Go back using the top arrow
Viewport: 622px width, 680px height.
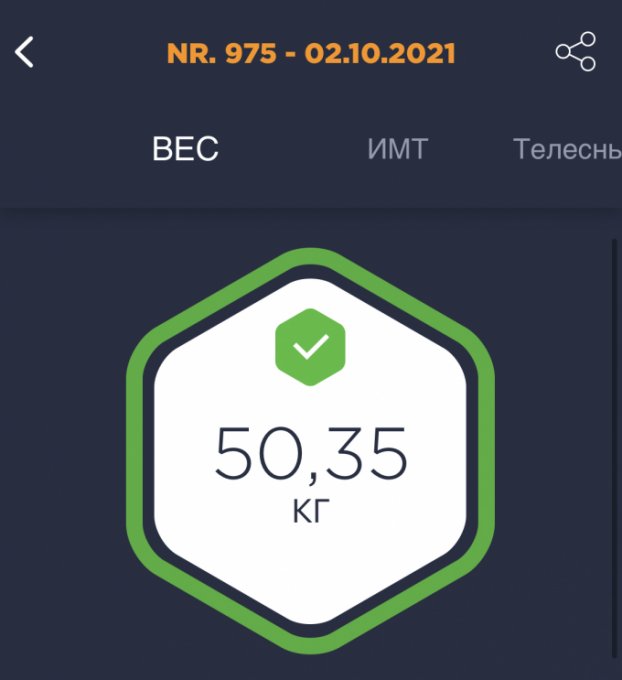[x=26, y=52]
